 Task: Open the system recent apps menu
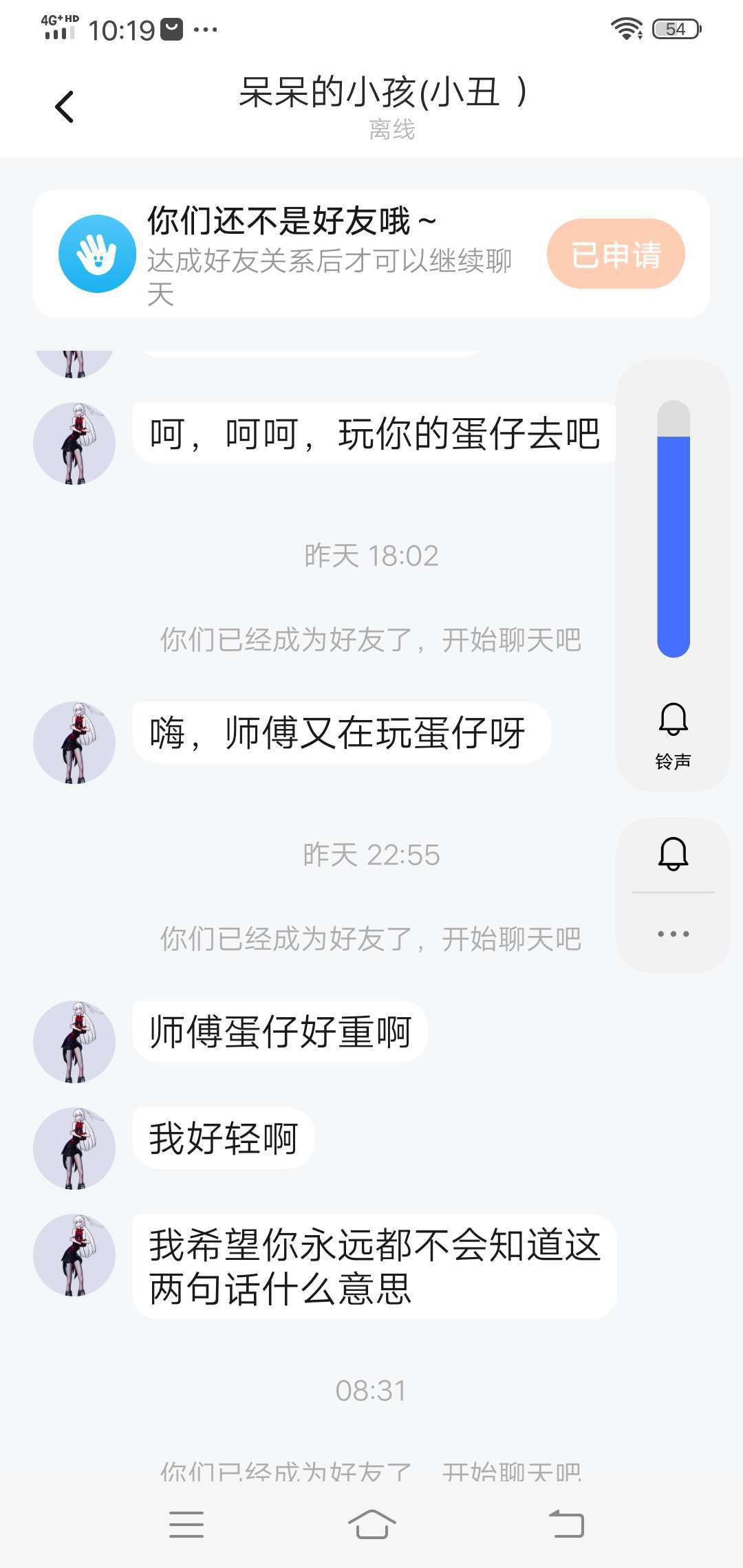coord(186,1525)
